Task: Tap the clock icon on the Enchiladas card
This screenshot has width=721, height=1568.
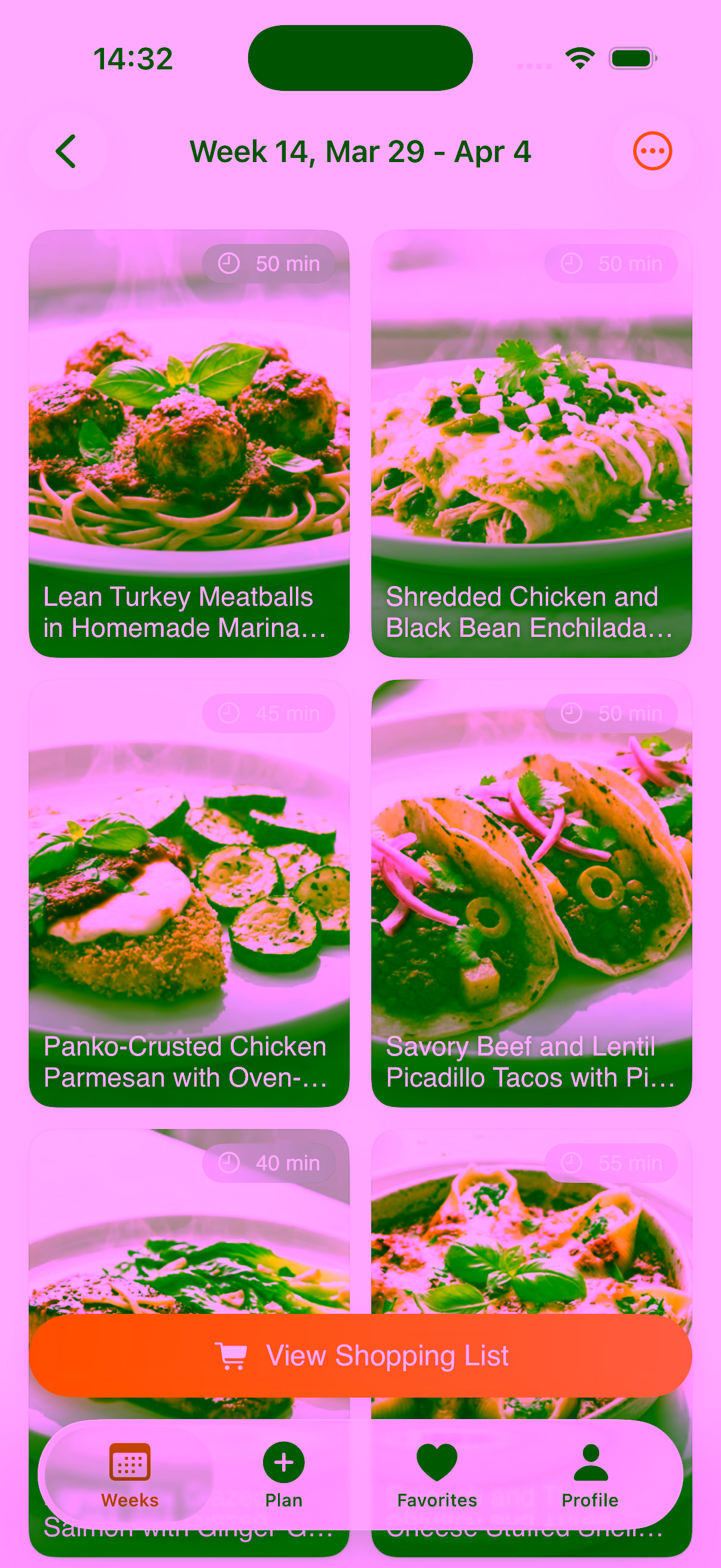Action: [x=571, y=263]
